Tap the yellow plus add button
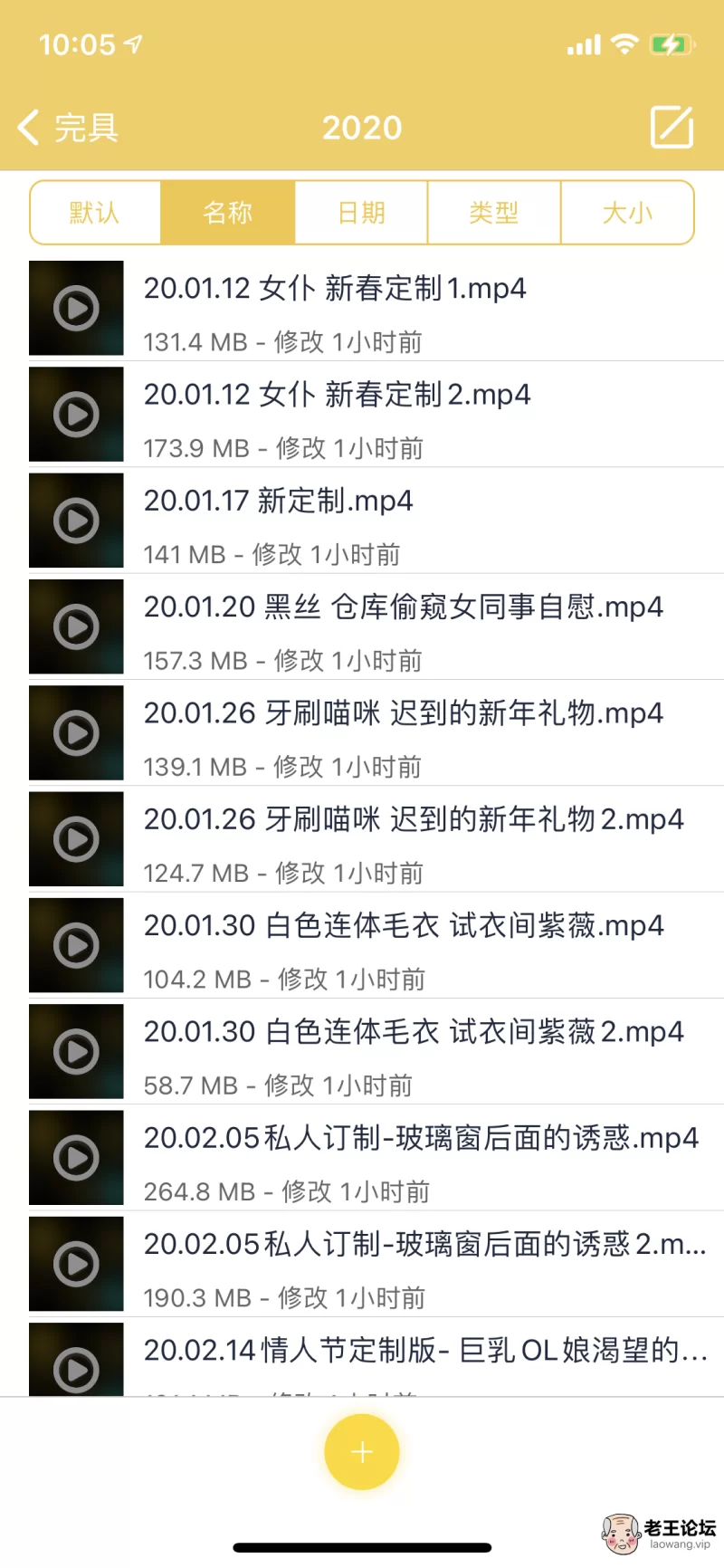 click(362, 1452)
